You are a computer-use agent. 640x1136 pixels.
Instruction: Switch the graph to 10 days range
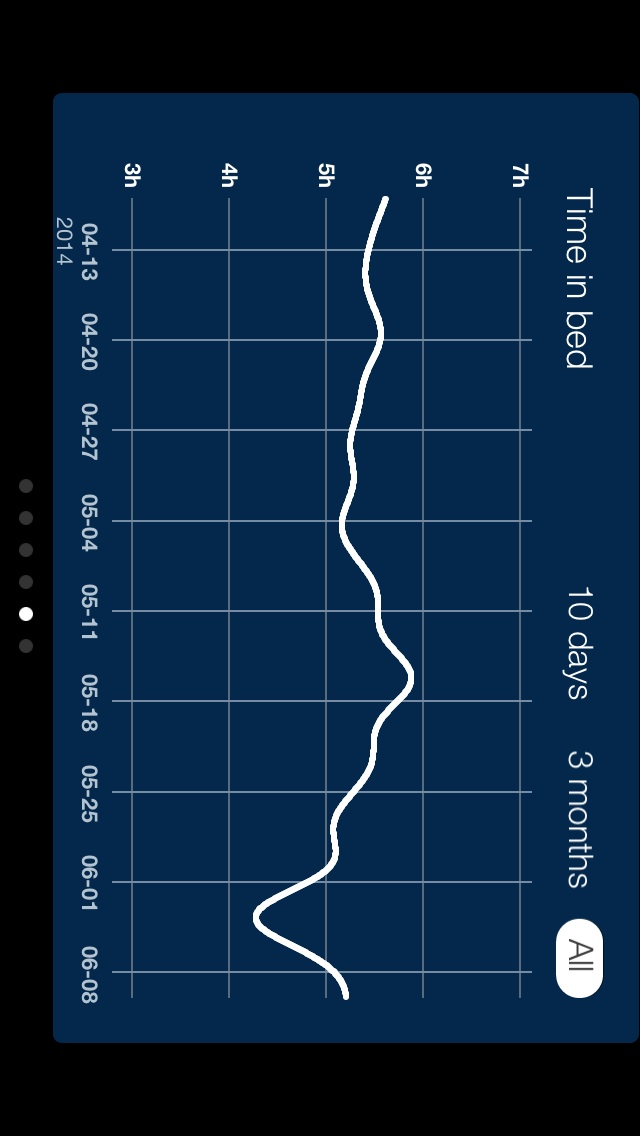point(579,643)
